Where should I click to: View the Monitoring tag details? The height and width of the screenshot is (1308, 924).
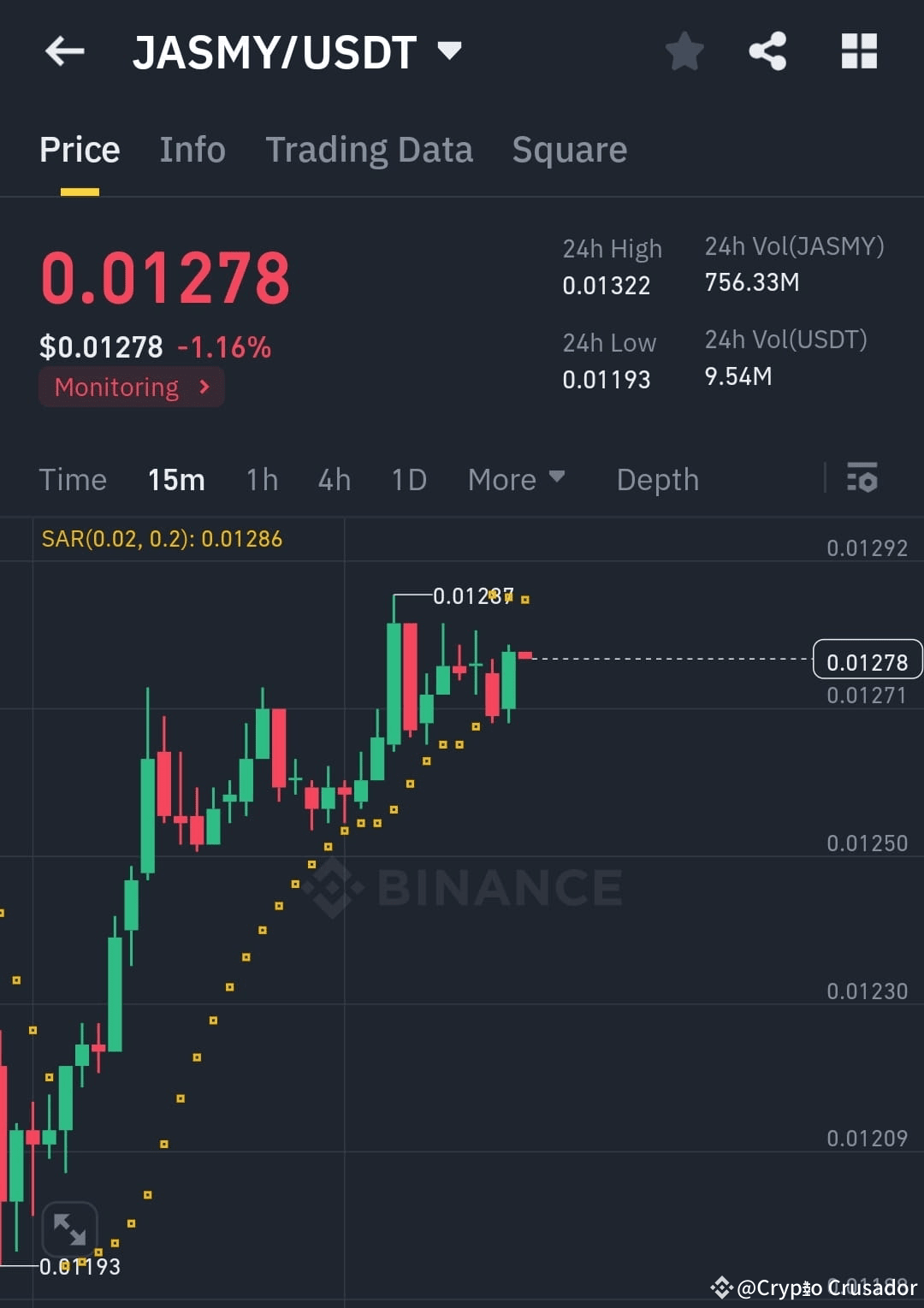[x=130, y=387]
